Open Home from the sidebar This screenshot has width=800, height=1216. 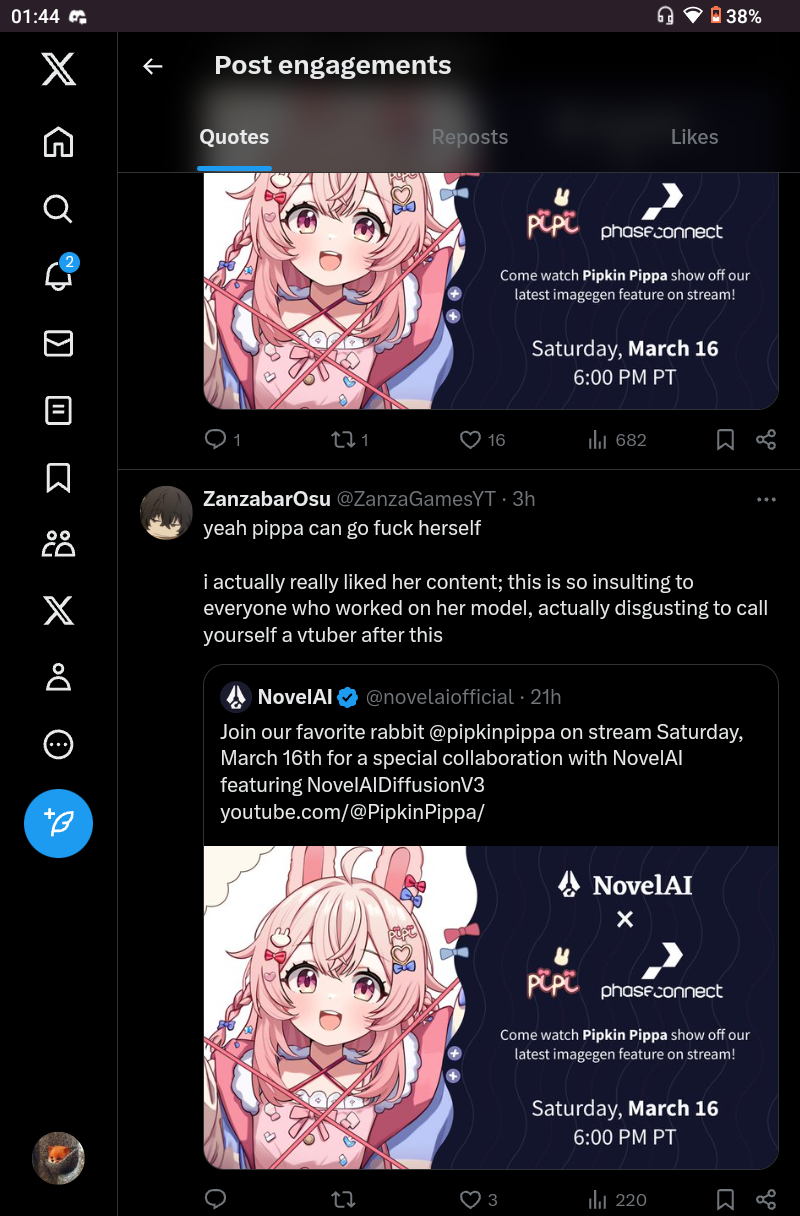point(58,142)
